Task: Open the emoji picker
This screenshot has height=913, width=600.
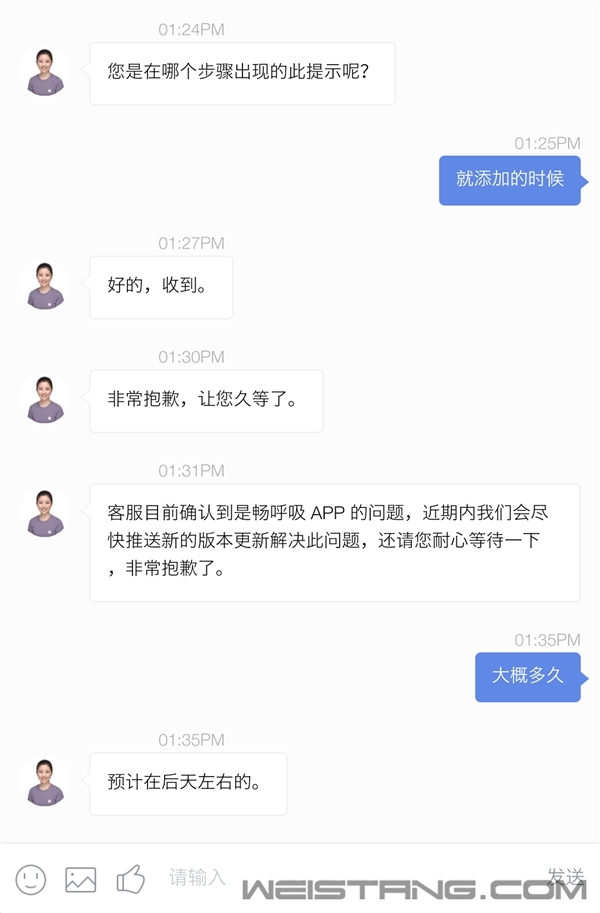Action: pyautogui.click(x=31, y=879)
